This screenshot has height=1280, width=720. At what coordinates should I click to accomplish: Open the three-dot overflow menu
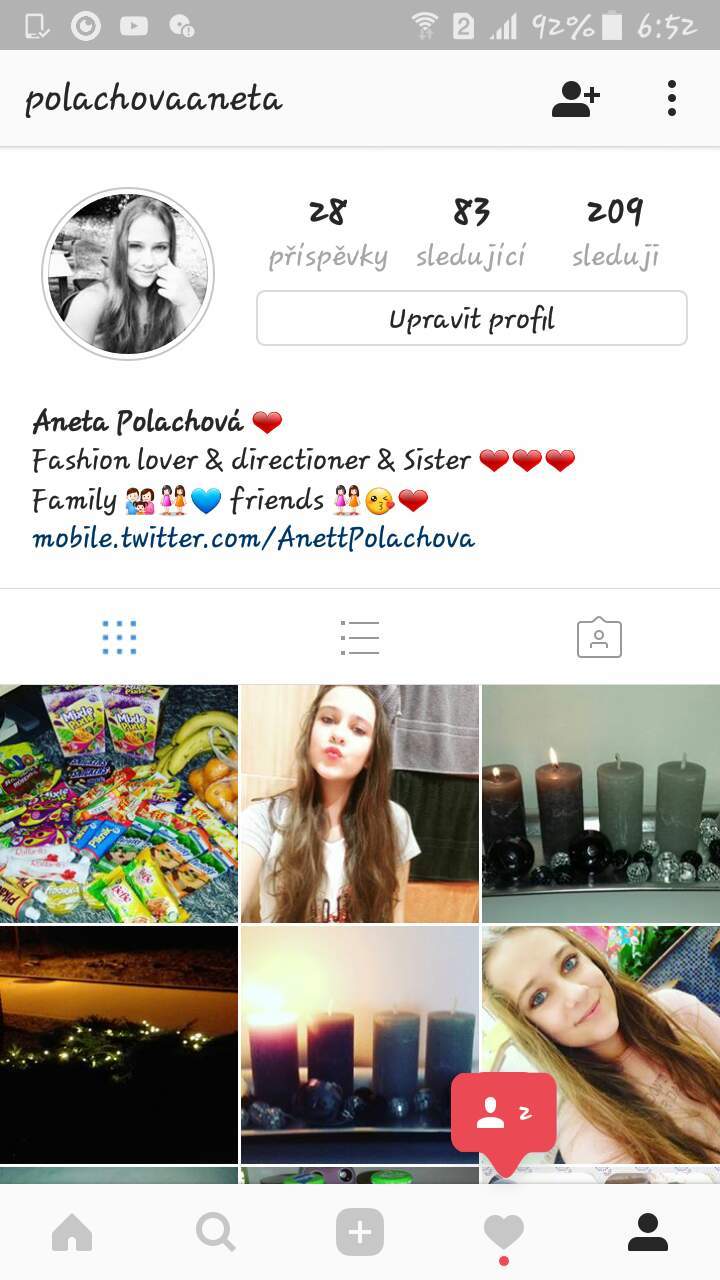point(672,99)
